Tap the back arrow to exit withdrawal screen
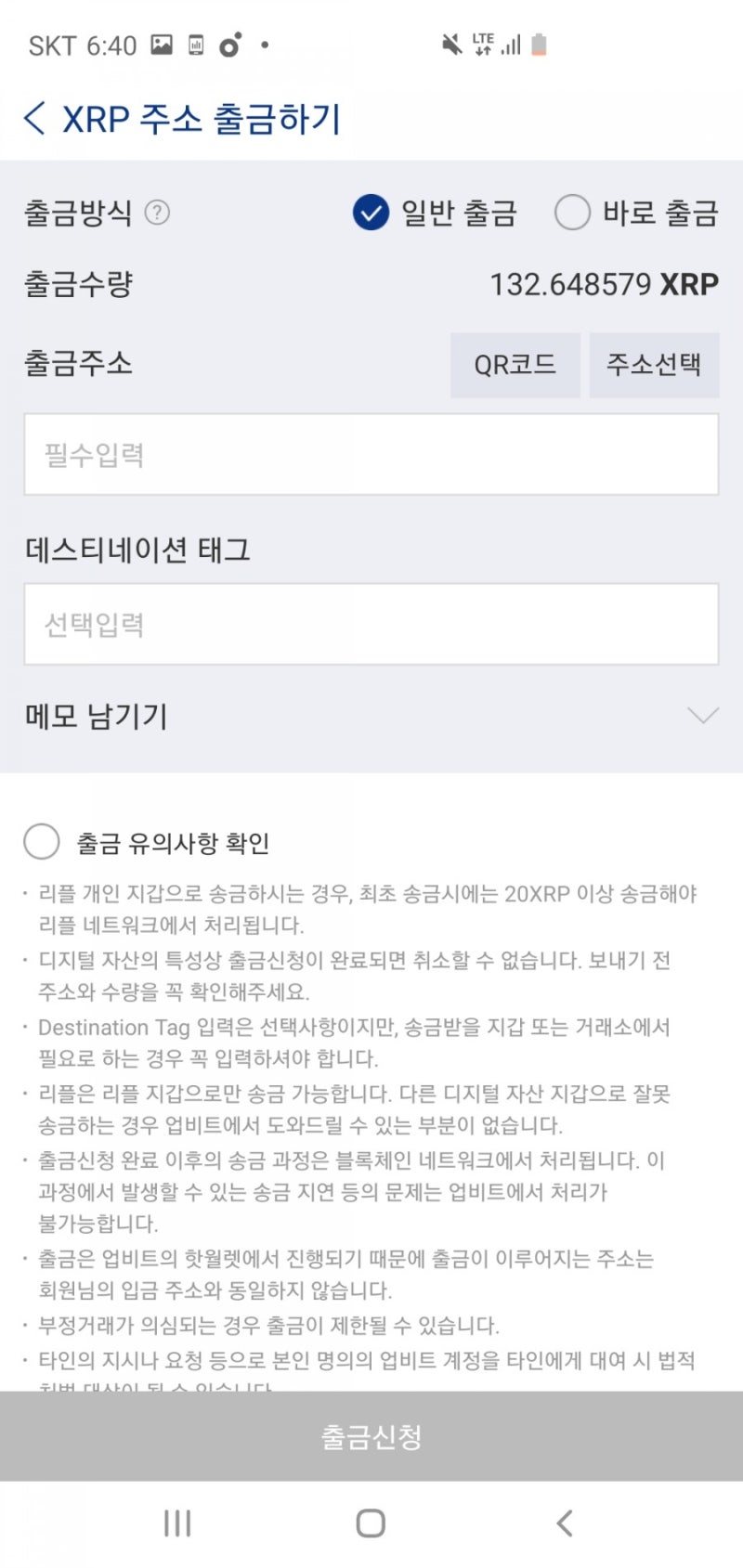Viewport: 743px width, 1568px height. point(34,119)
